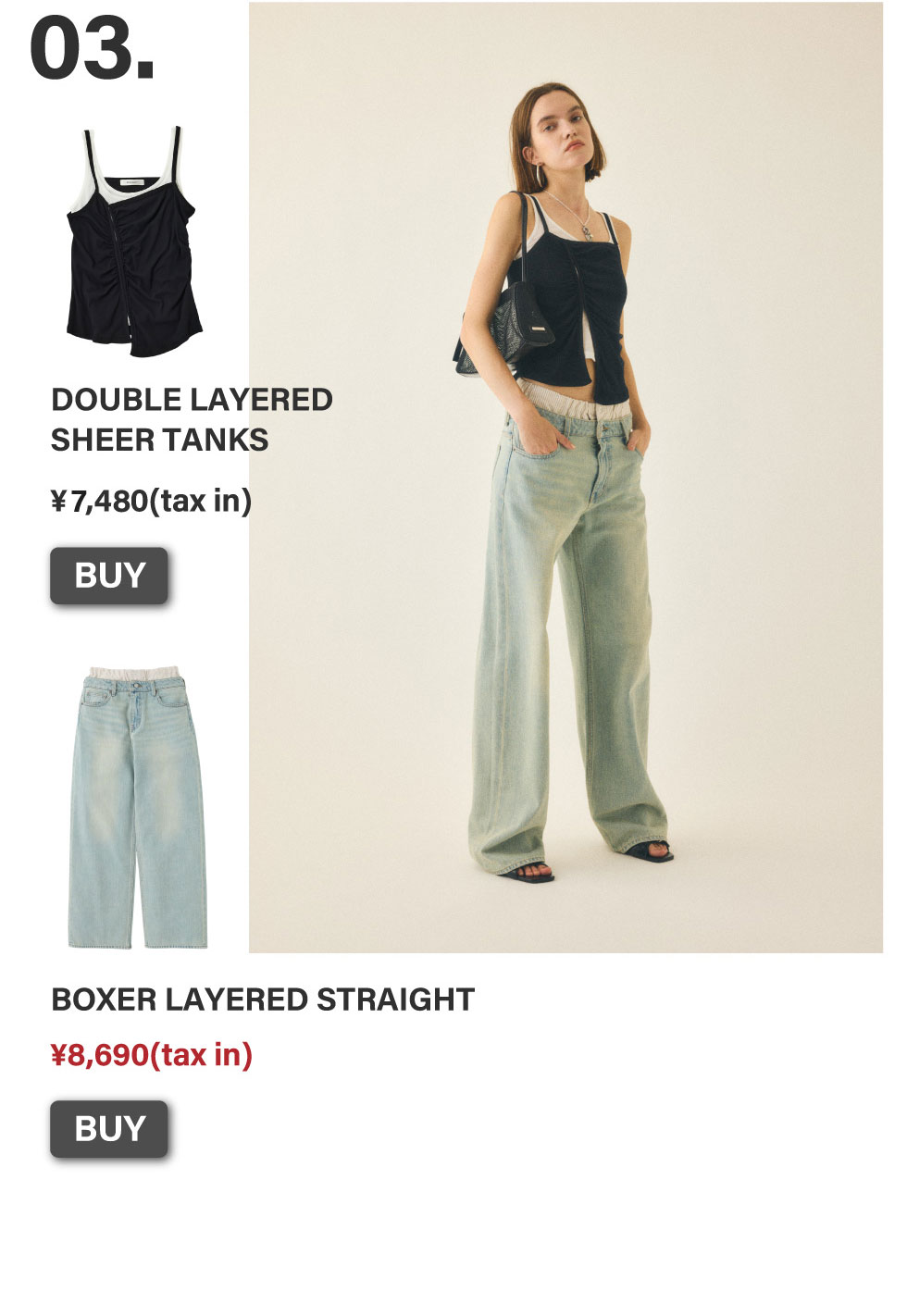This screenshot has width=907, height=1316.
Task: Buy the Double Layered Sheer Tanks
Action: 109,576
